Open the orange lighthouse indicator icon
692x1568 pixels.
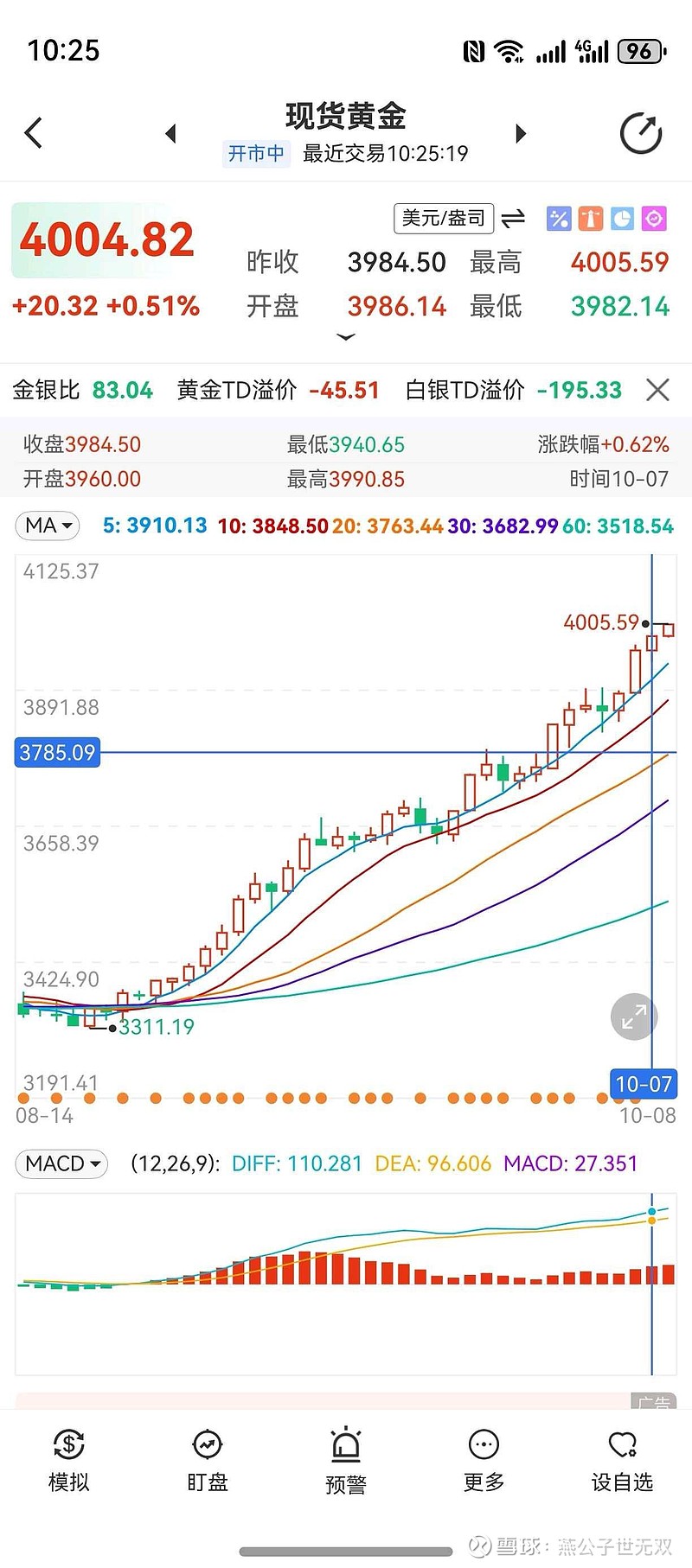[590, 219]
